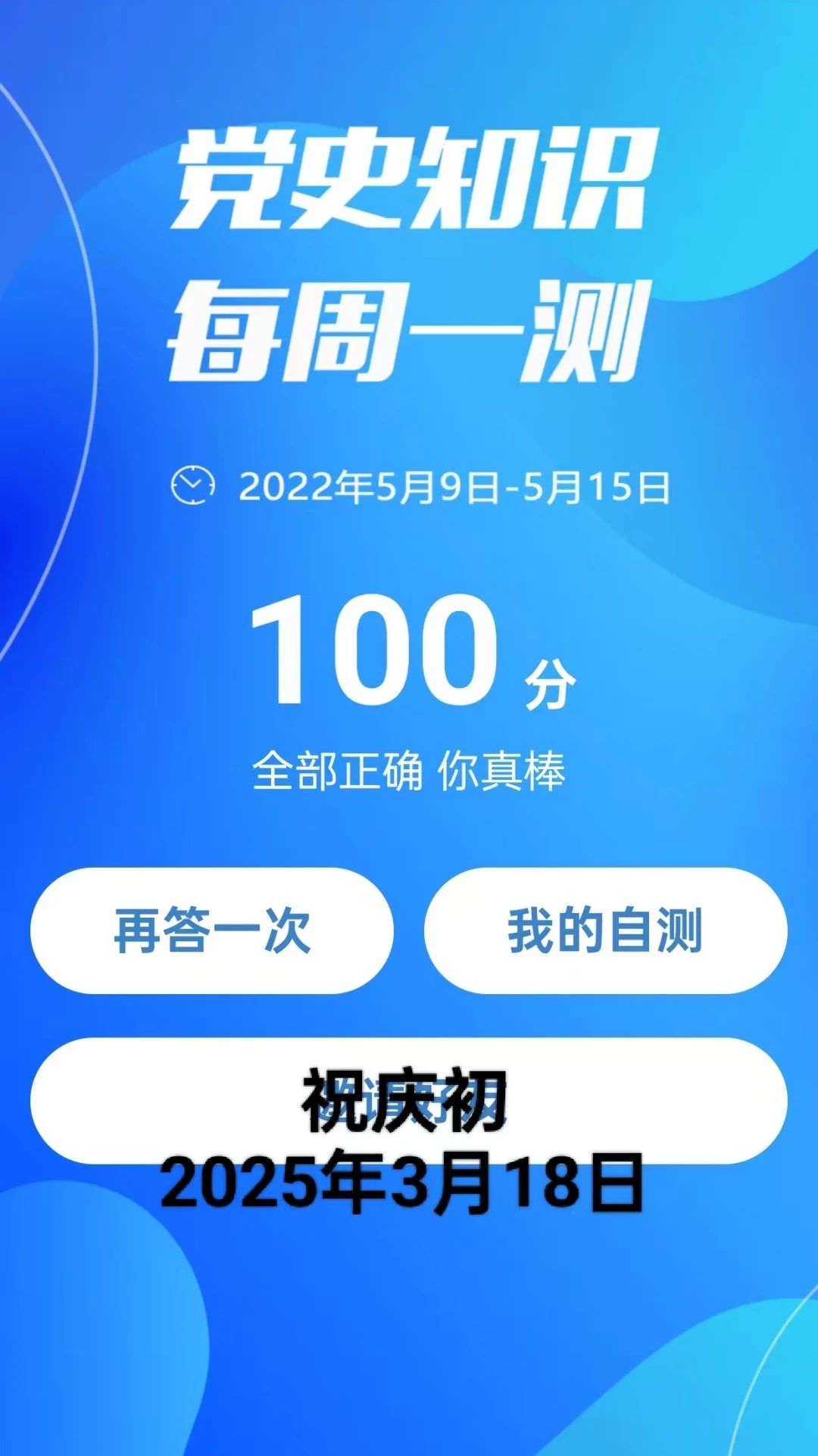Tap the wide white button overlaid by 祝庆初

[x=408, y=1099]
